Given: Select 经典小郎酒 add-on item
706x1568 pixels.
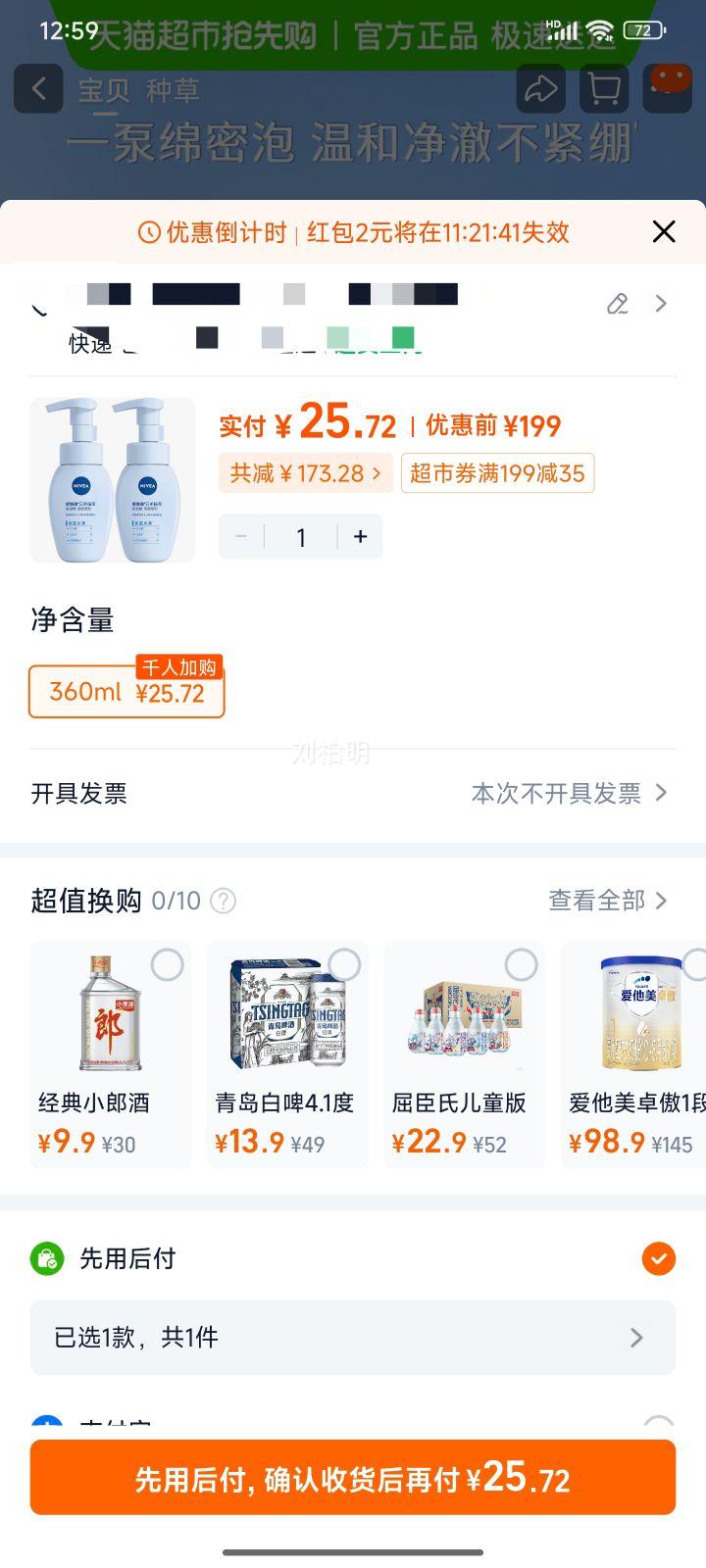Looking at the screenshot, I should pyautogui.click(x=167, y=965).
